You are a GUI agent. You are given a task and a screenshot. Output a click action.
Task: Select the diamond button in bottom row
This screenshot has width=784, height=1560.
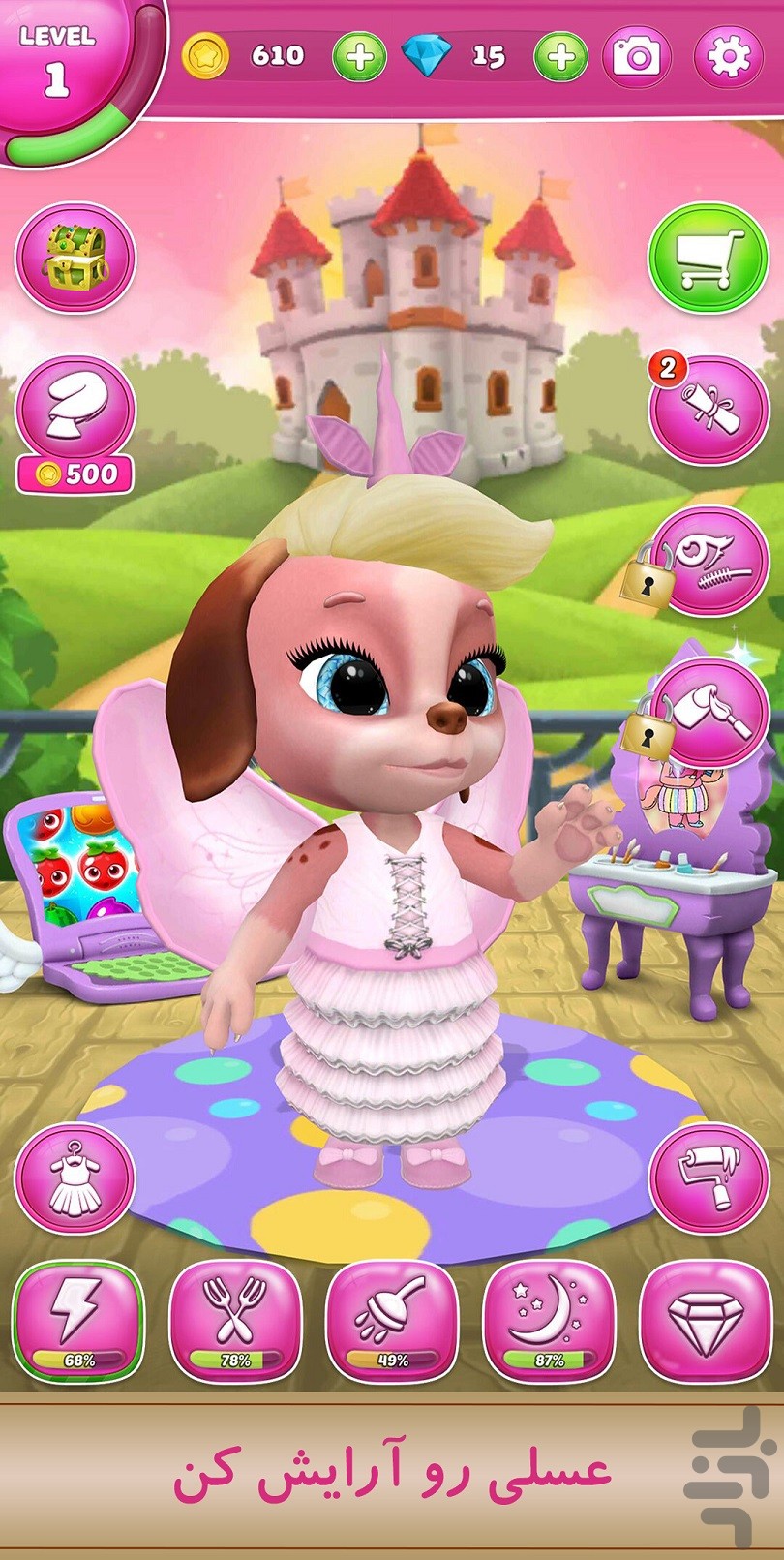tap(706, 1322)
